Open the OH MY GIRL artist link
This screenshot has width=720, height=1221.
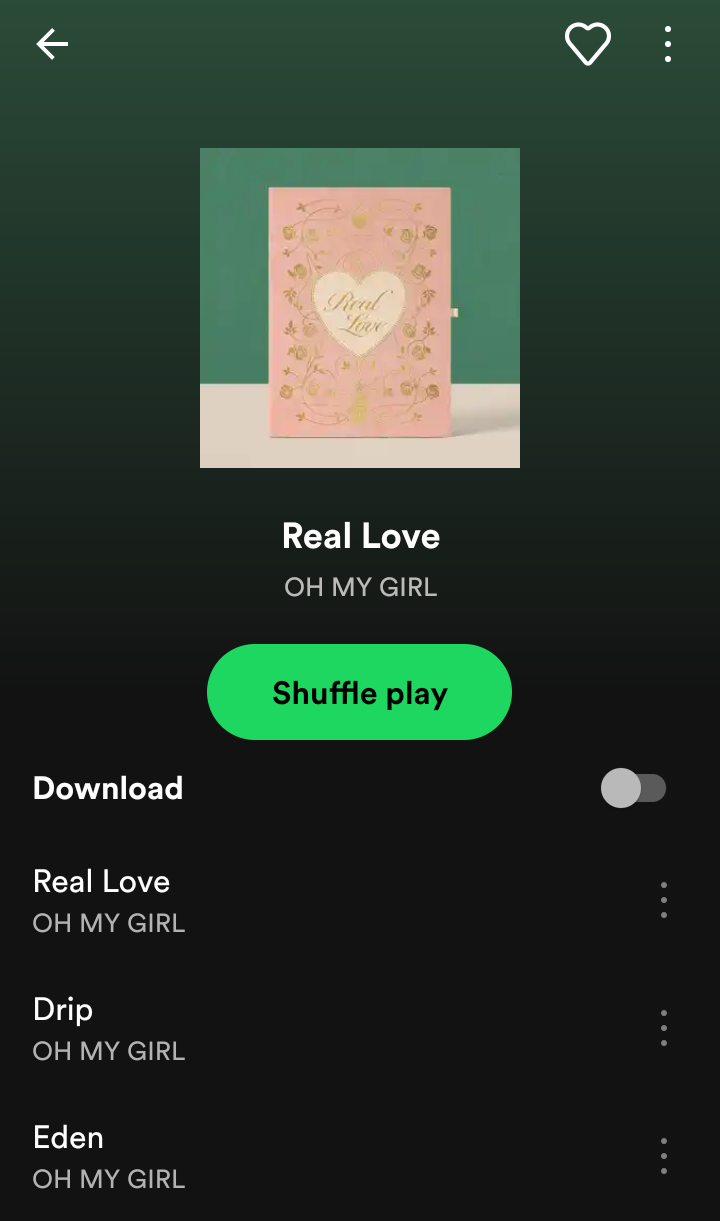click(x=361, y=587)
